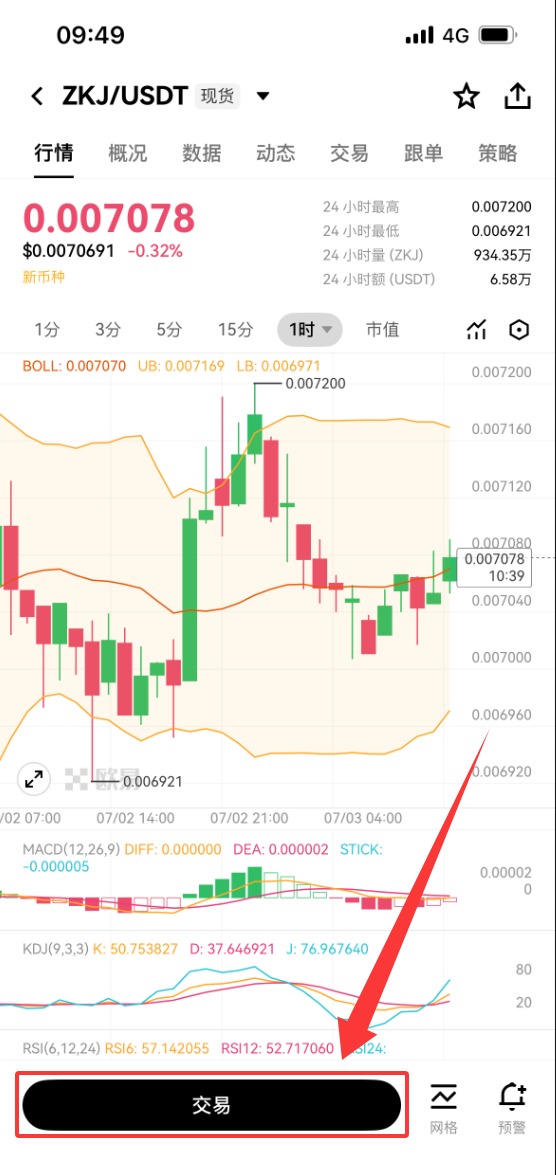The width and height of the screenshot is (556, 1175).
Task: Select the 3分 chart interval
Action: click(108, 329)
